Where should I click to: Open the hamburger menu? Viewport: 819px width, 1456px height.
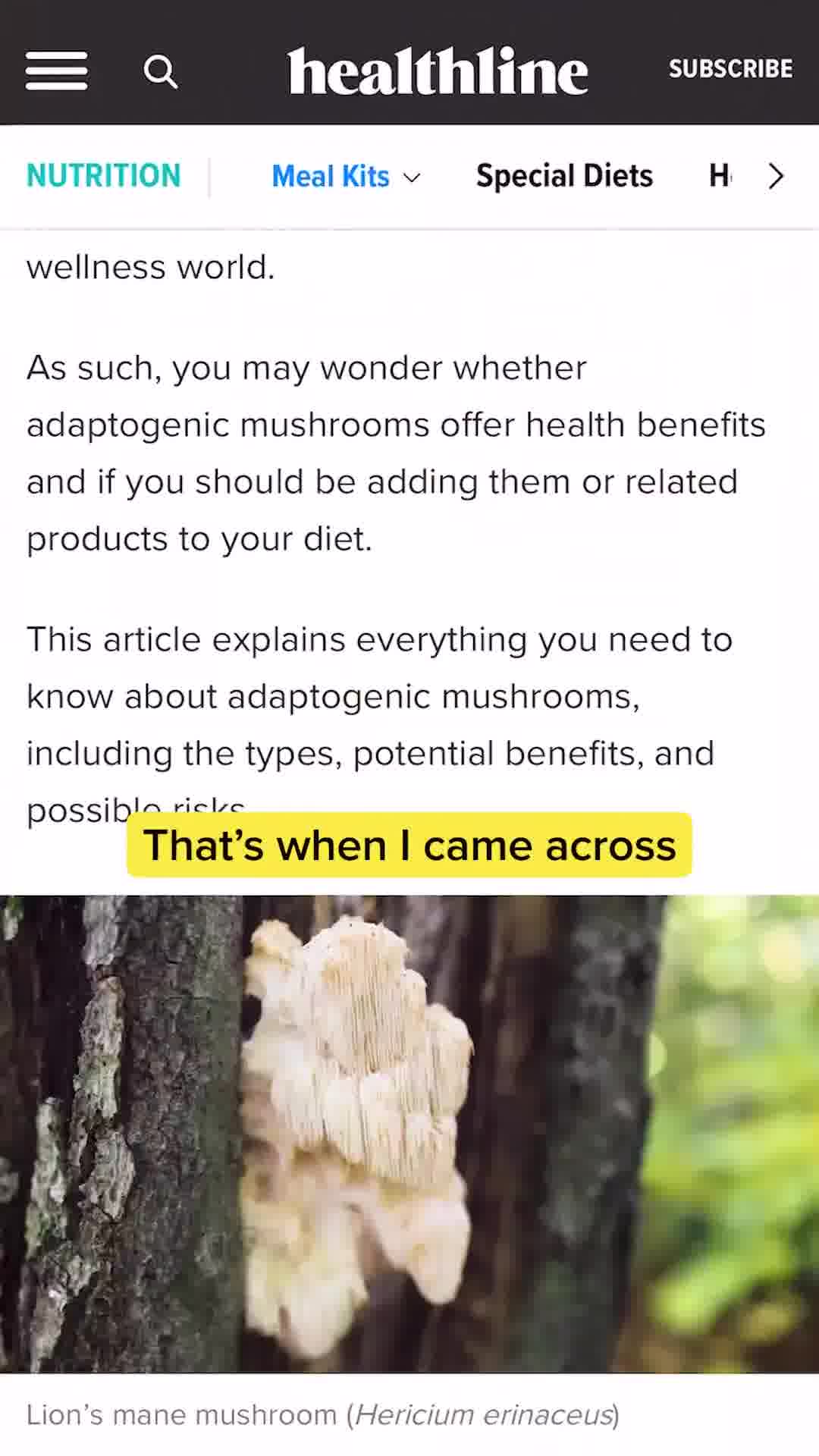[56, 71]
